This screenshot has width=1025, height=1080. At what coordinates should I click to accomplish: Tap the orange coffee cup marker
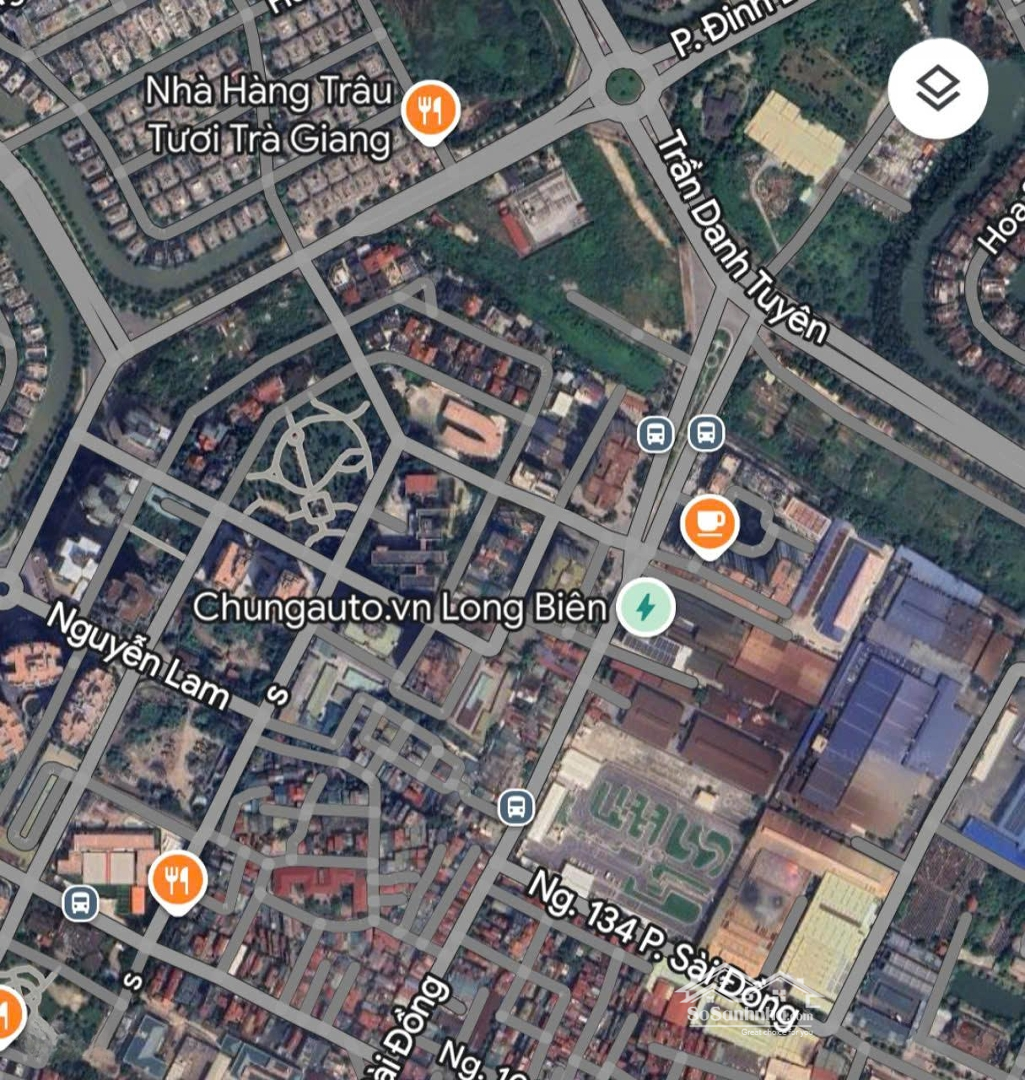tap(709, 524)
